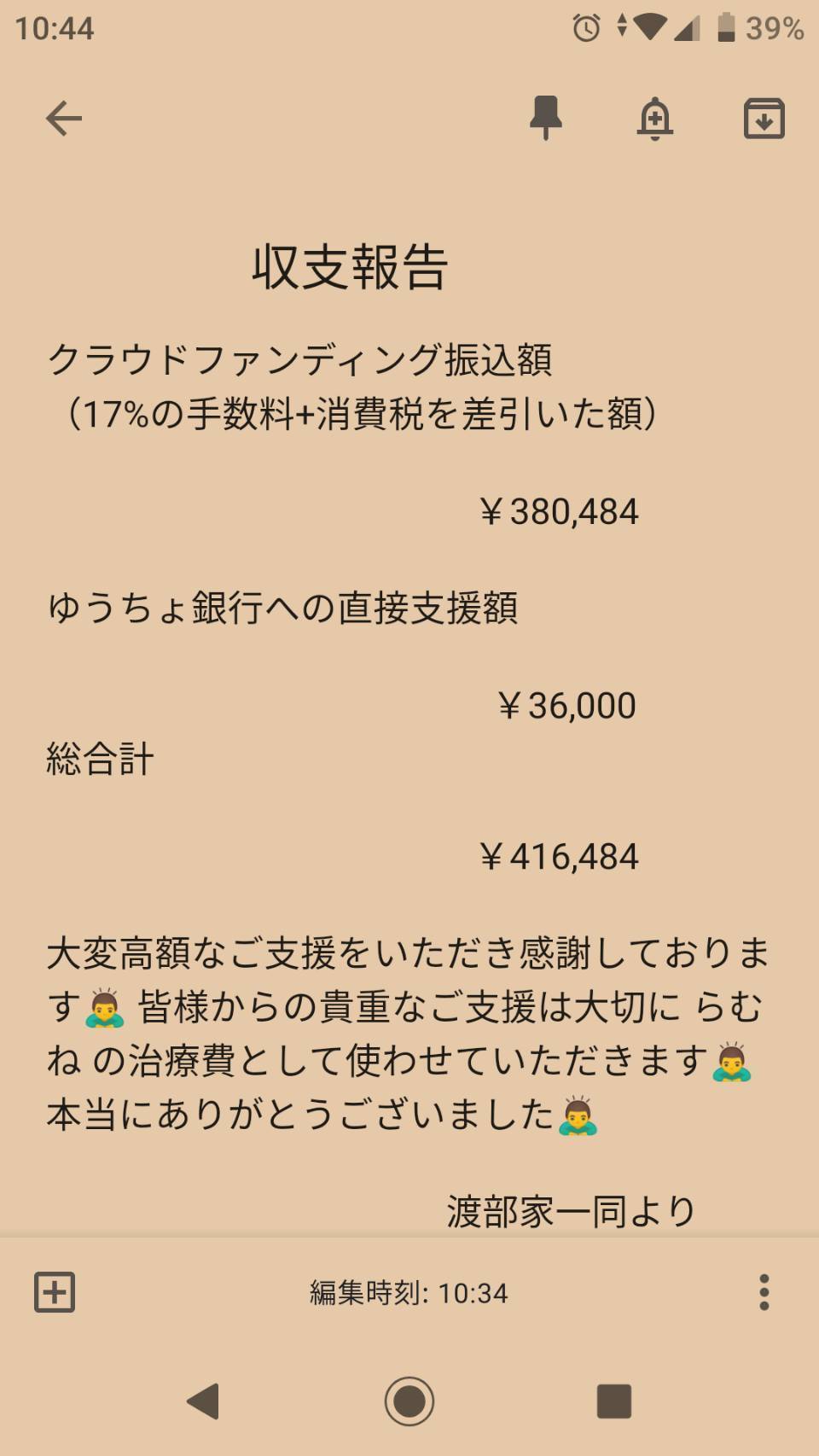
Task: Pin this note
Action: tap(546, 118)
